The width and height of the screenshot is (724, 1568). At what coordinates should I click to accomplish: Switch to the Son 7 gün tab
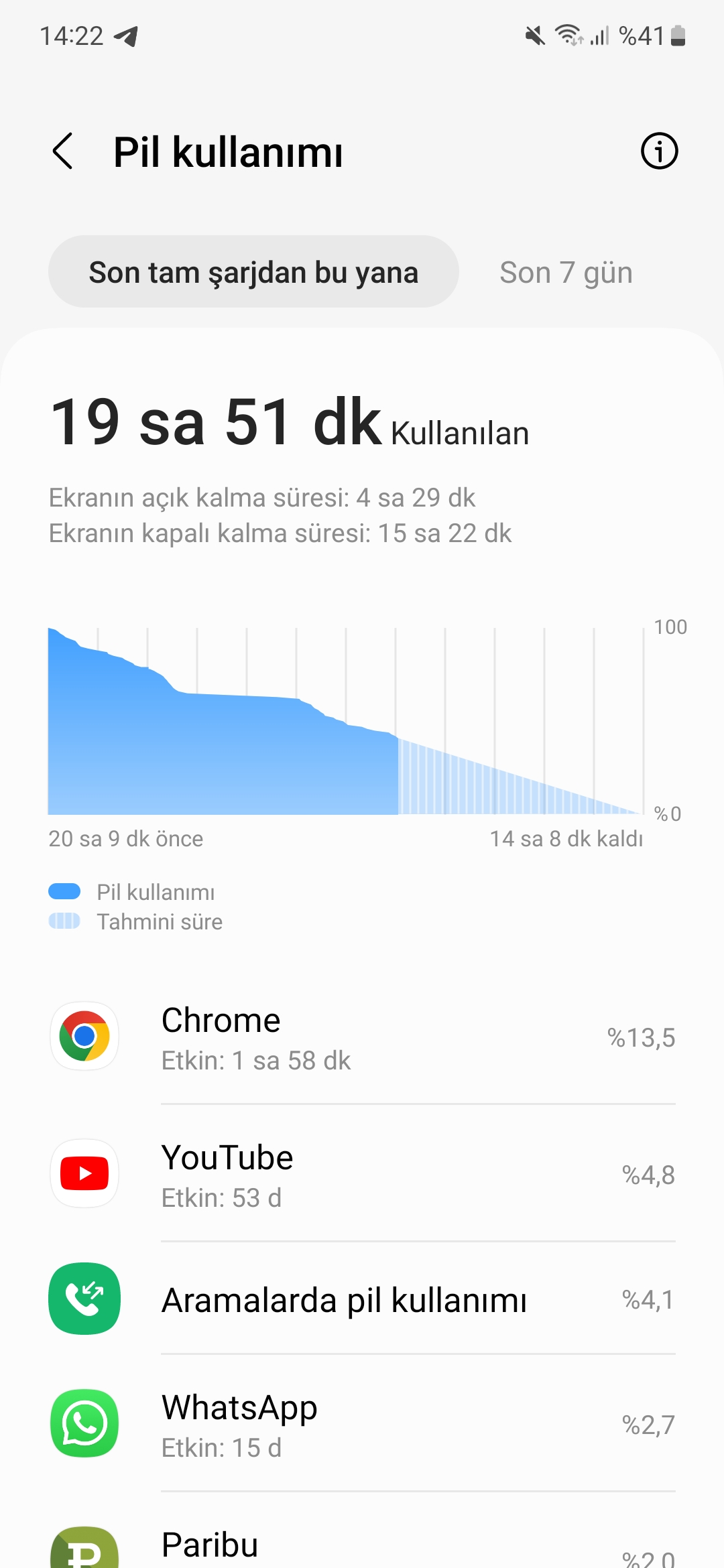566,273
